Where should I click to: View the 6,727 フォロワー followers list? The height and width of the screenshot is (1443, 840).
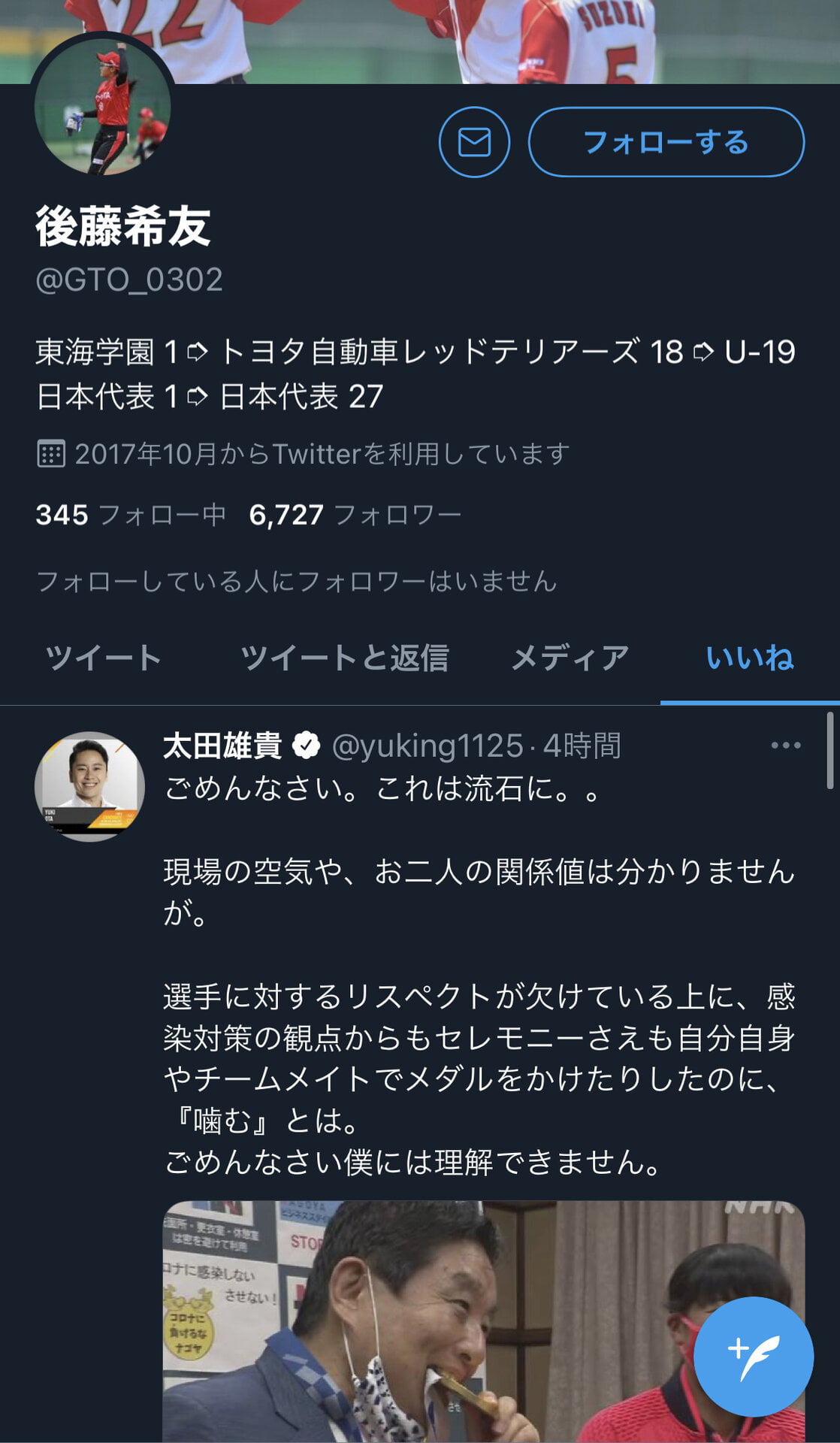pos(355,515)
